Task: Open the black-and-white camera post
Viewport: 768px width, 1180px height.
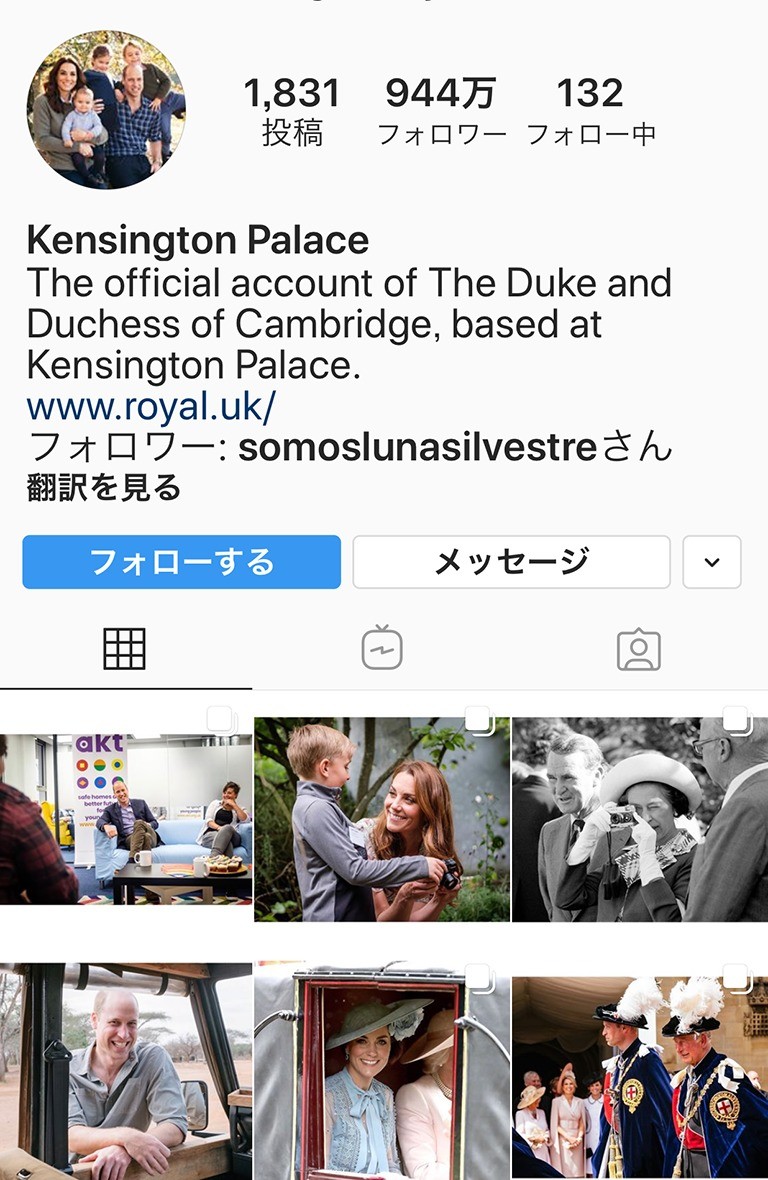Action: (x=639, y=818)
